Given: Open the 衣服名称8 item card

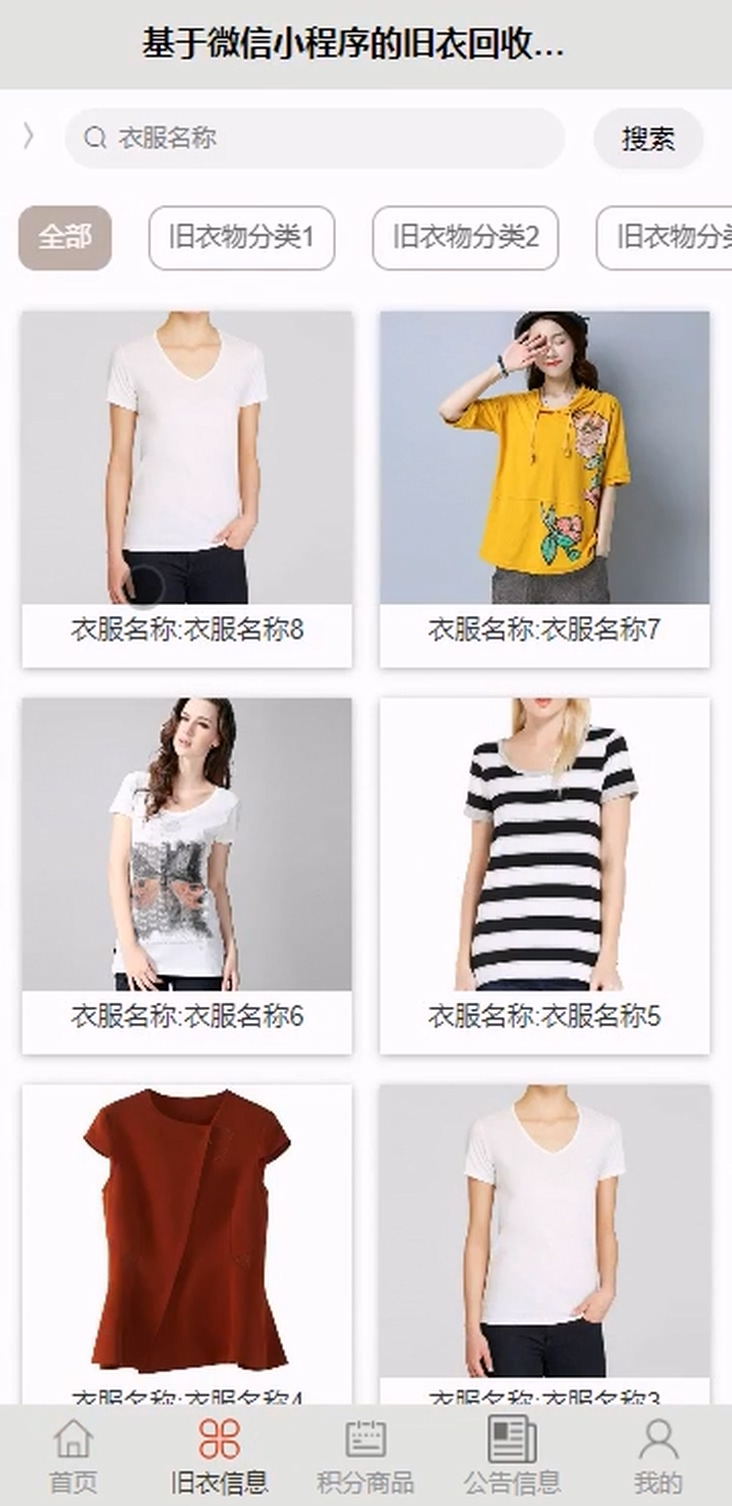Looking at the screenshot, I should coord(187,488).
